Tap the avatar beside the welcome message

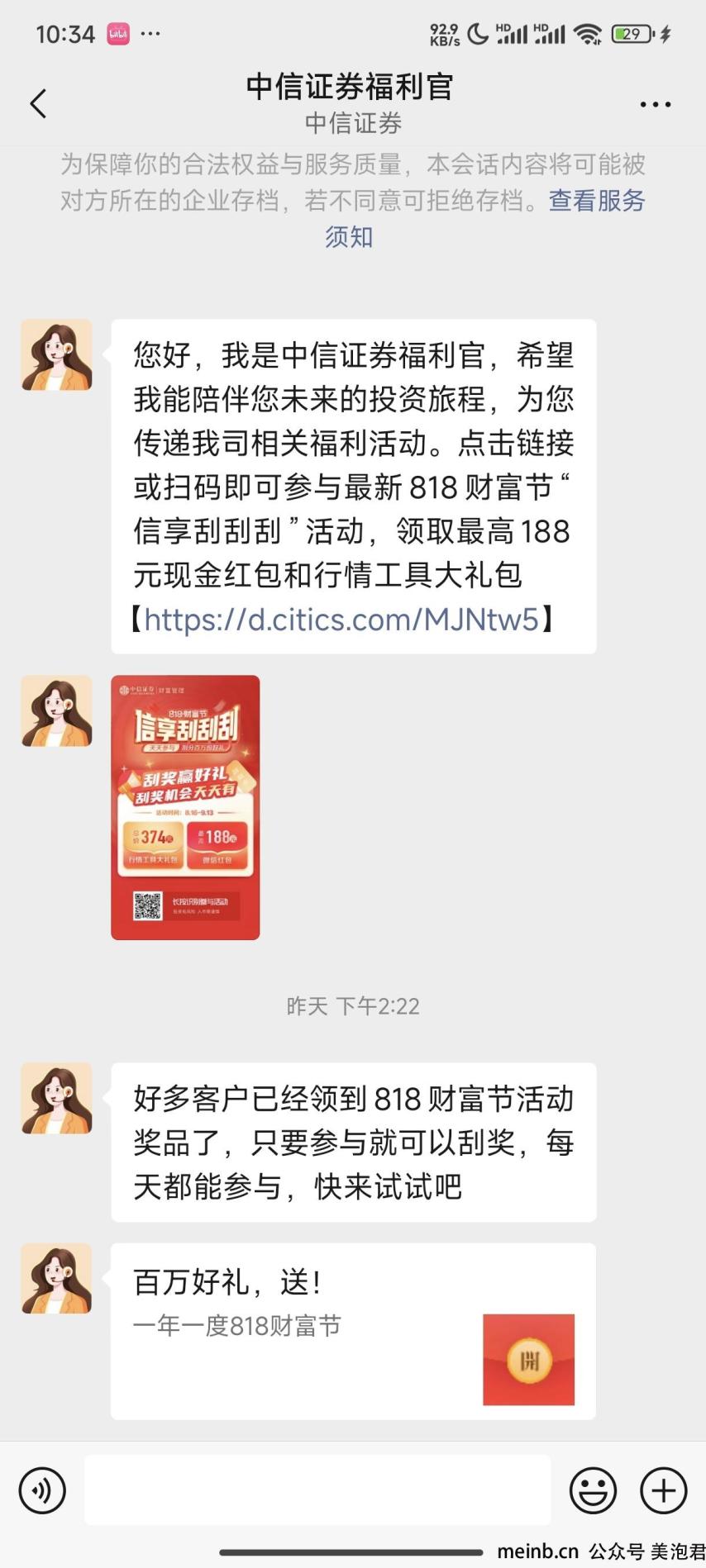point(56,355)
